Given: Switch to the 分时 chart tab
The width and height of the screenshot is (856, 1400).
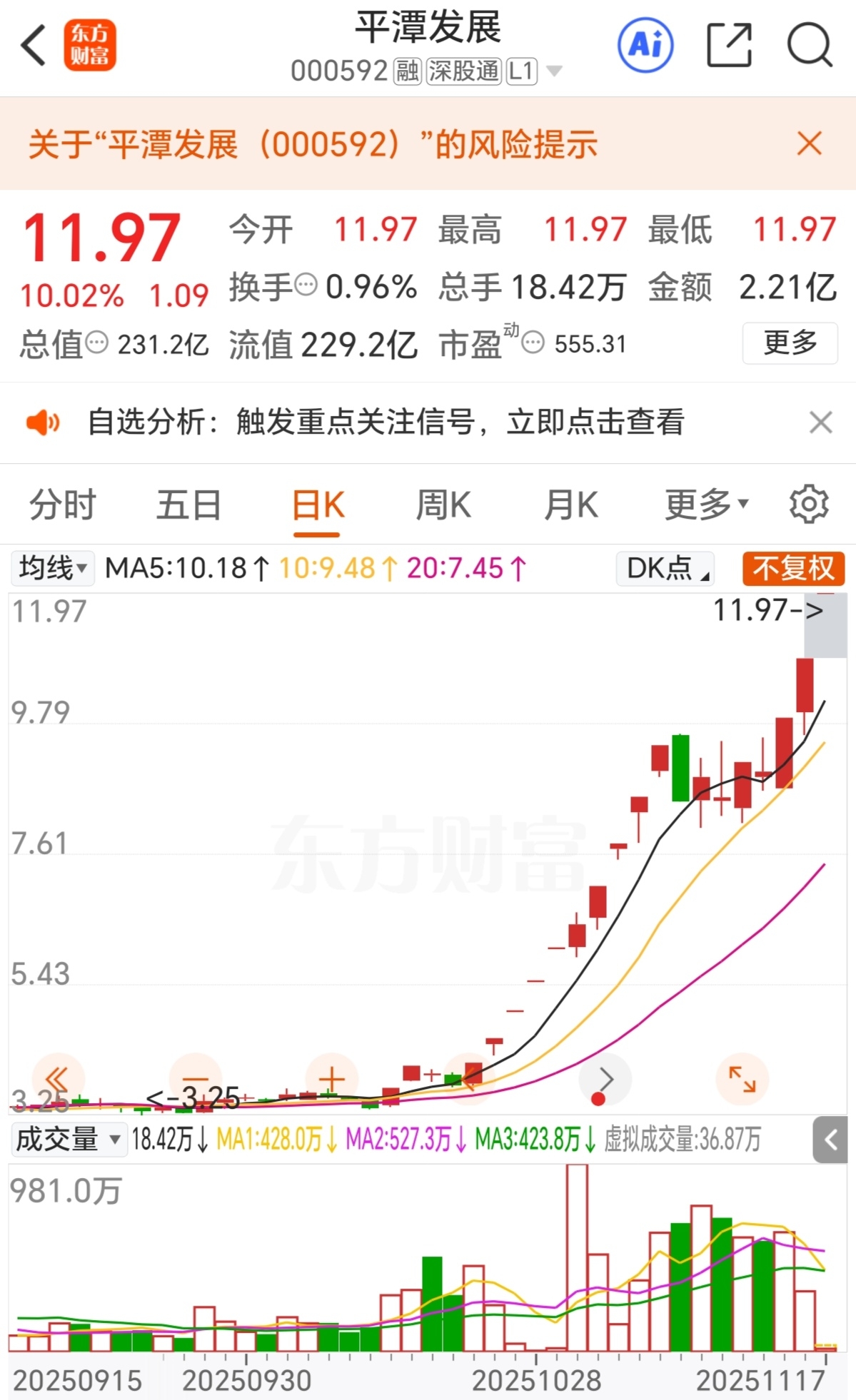Looking at the screenshot, I should [62, 505].
